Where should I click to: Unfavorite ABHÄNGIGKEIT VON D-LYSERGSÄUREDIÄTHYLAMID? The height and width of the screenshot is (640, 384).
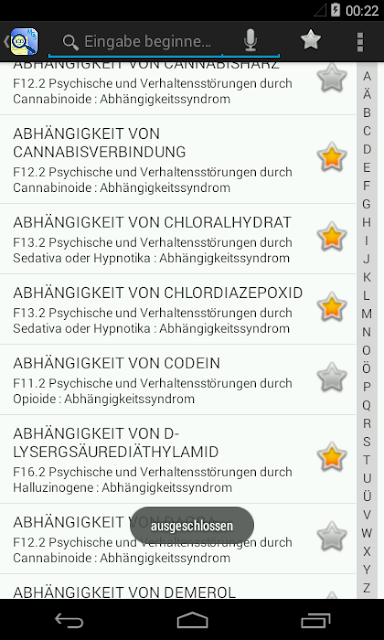(x=332, y=457)
